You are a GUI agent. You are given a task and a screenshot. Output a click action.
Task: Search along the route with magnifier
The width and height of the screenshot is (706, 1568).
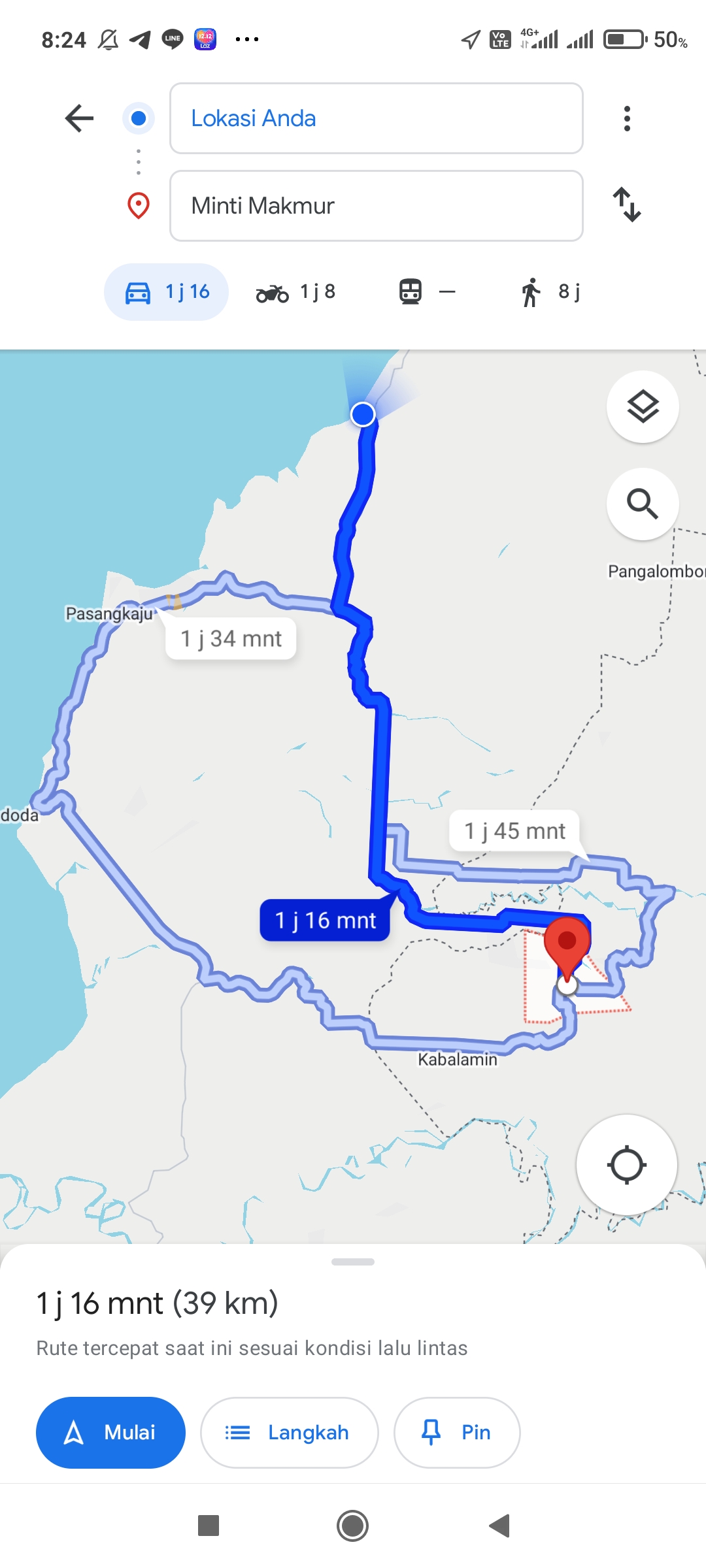click(x=643, y=504)
